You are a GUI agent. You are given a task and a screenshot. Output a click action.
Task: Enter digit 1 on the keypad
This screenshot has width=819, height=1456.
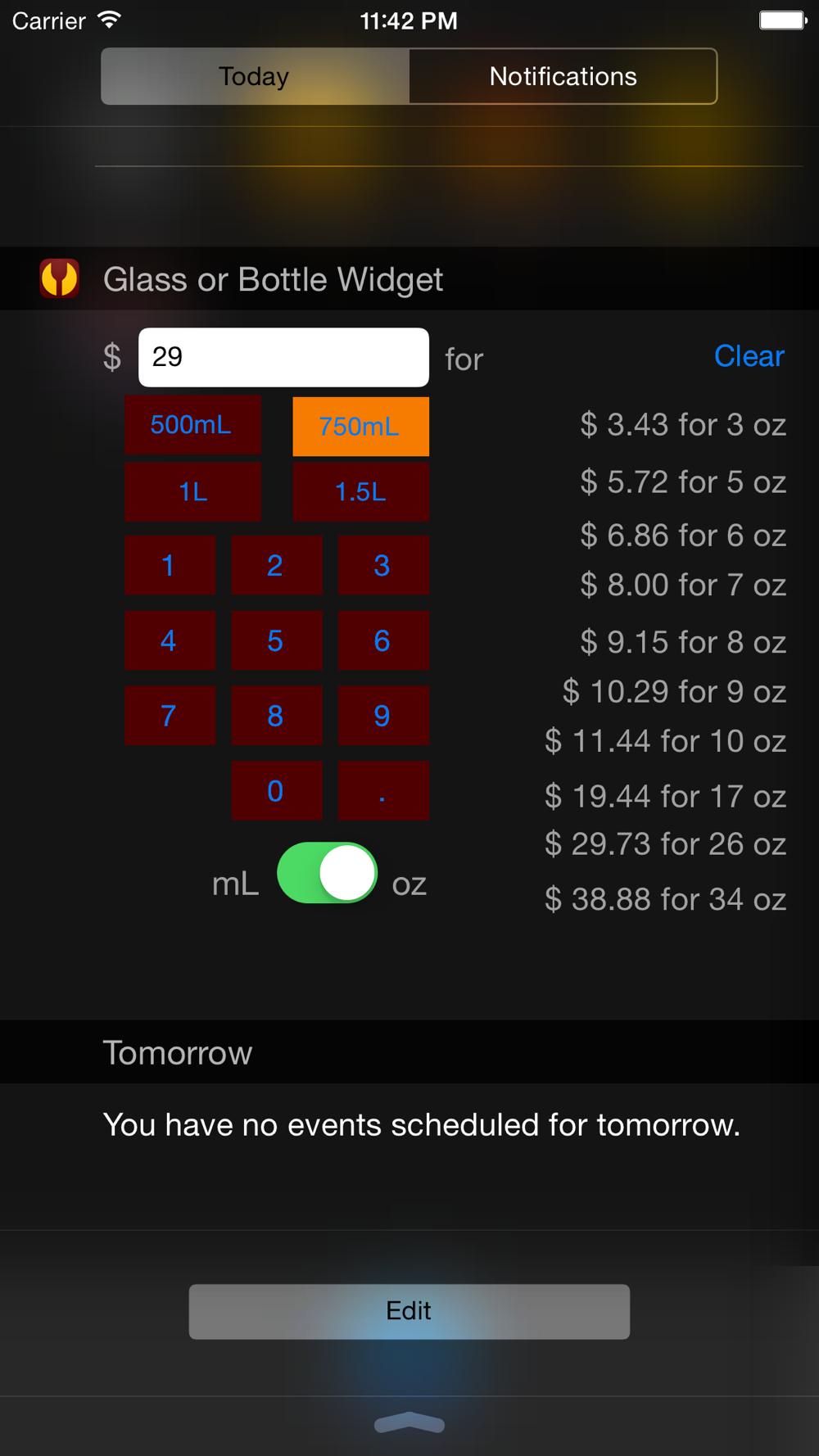coord(170,565)
